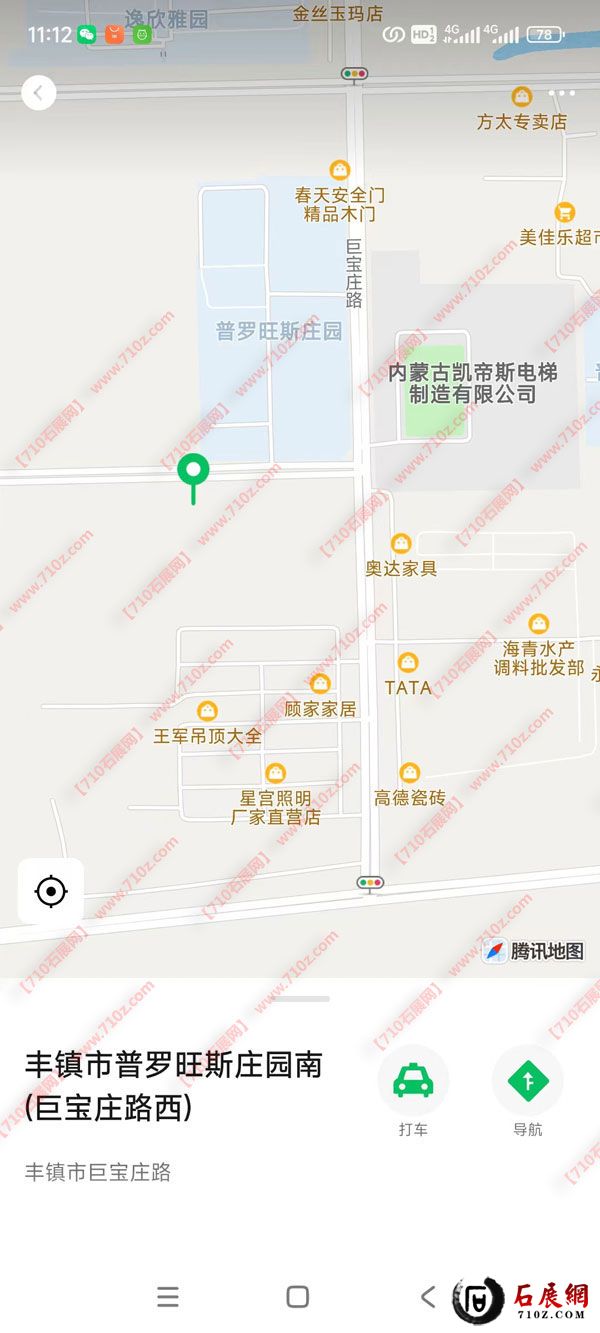Select the 美佳乐超市 shopping marker
The image size is (600, 1333).
click(565, 213)
